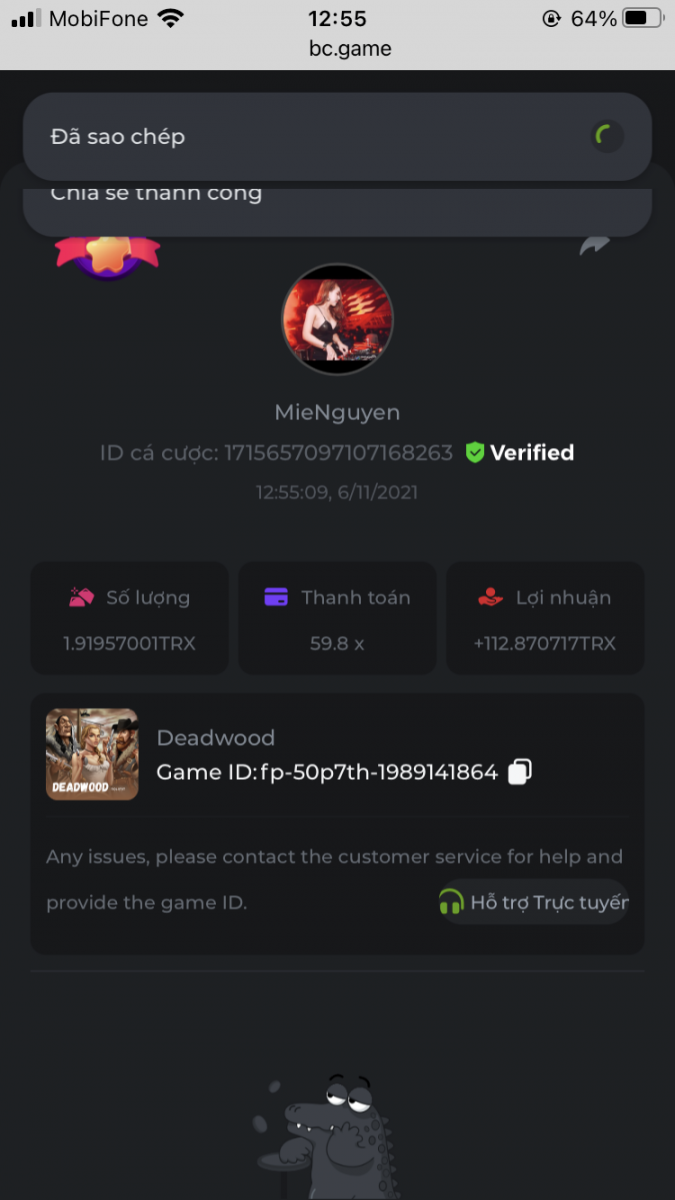The height and width of the screenshot is (1200, 675).
Task: Copy the Deadwood game ID
Action: 519,772
